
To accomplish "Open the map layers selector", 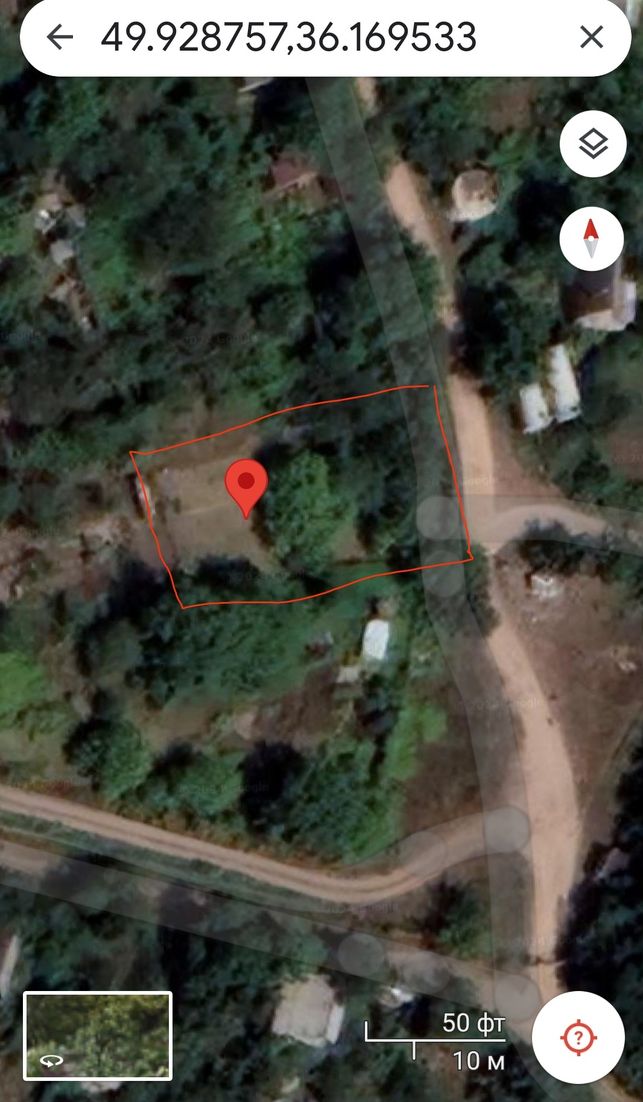I will tap(593, 144).
